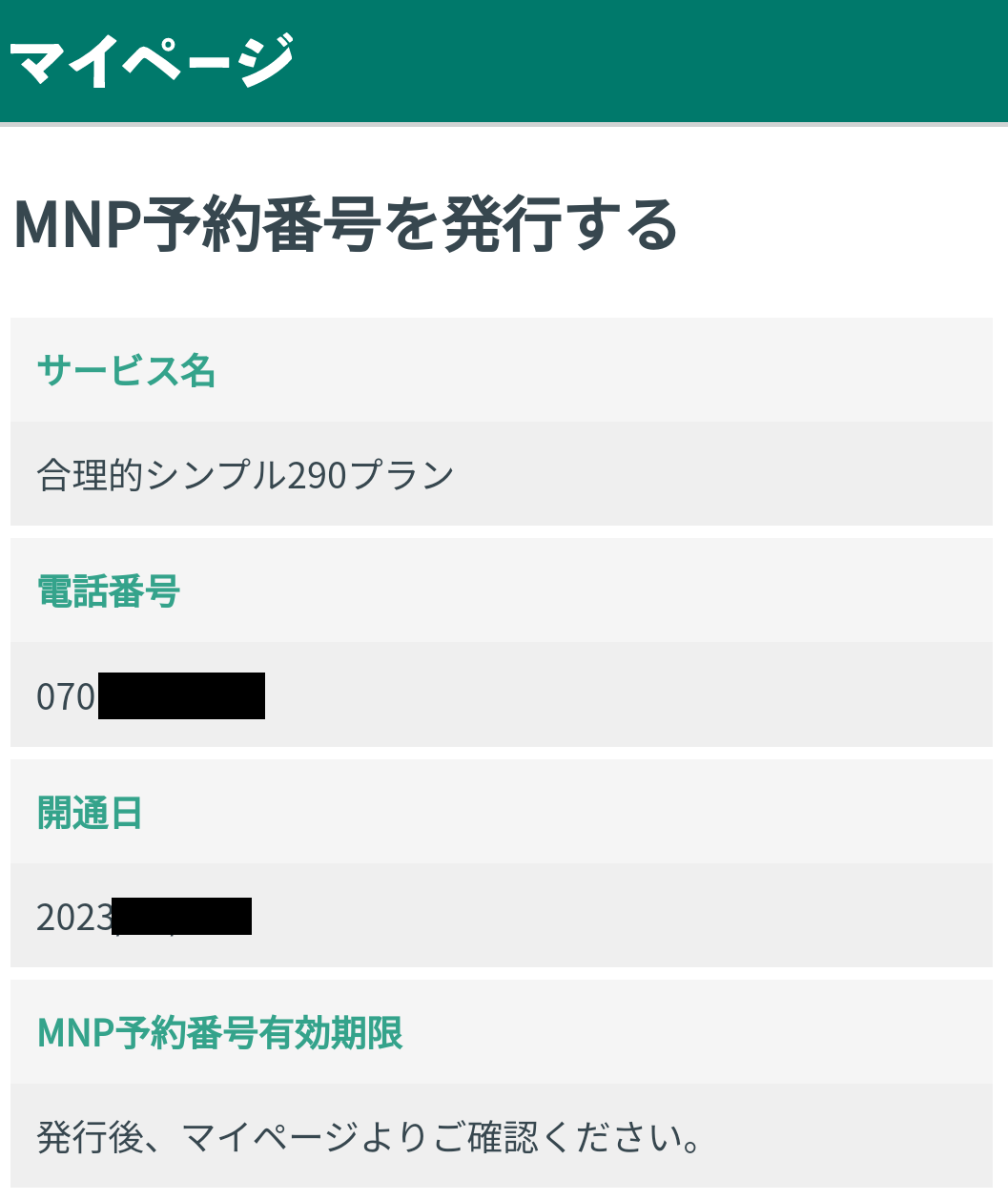
Task: Click the サービス名 field label
Action: 126,372
